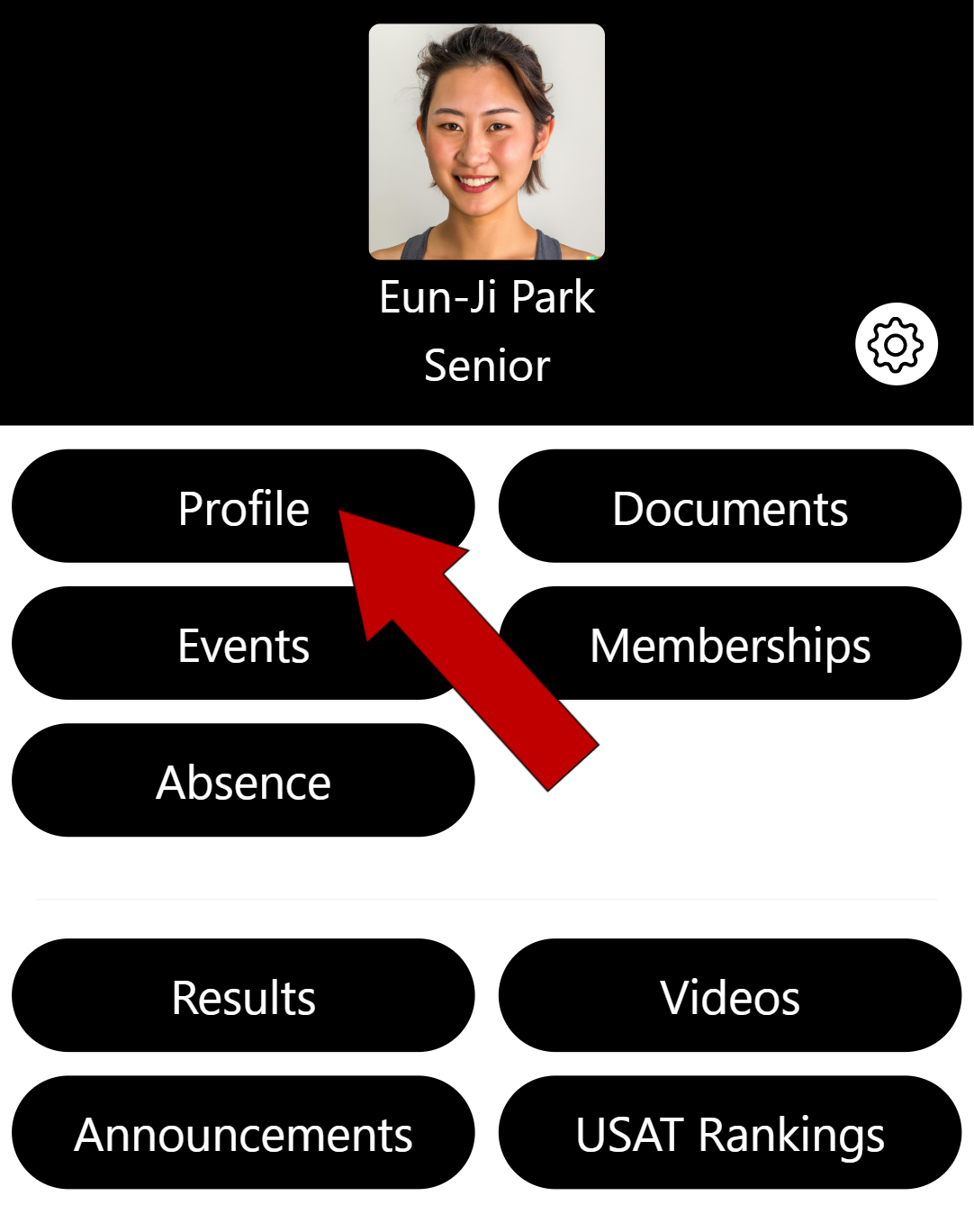This screenshot has height=1232, width=974.
Task: View Results
Action: (243, 996)
